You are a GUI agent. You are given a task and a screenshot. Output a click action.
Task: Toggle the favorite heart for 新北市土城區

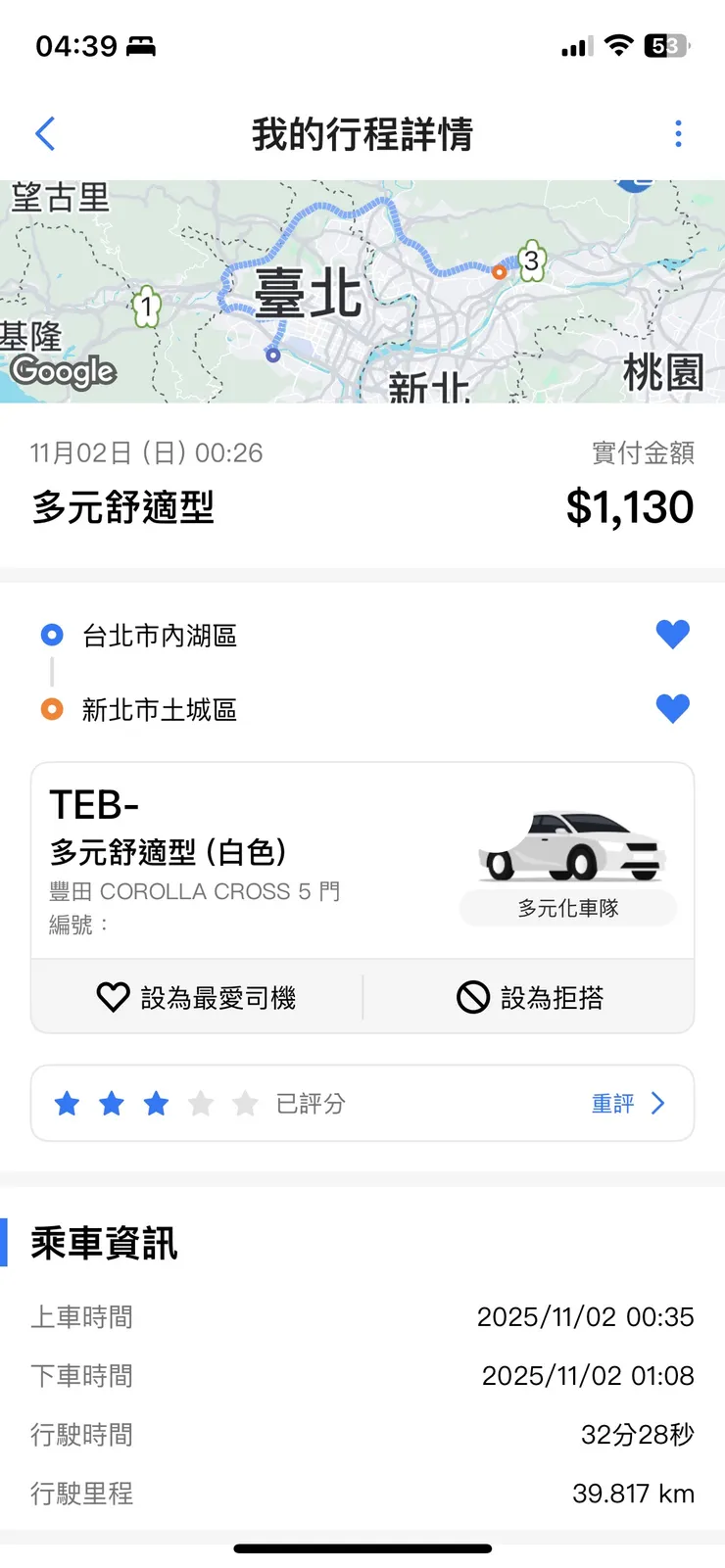point(673,708)
